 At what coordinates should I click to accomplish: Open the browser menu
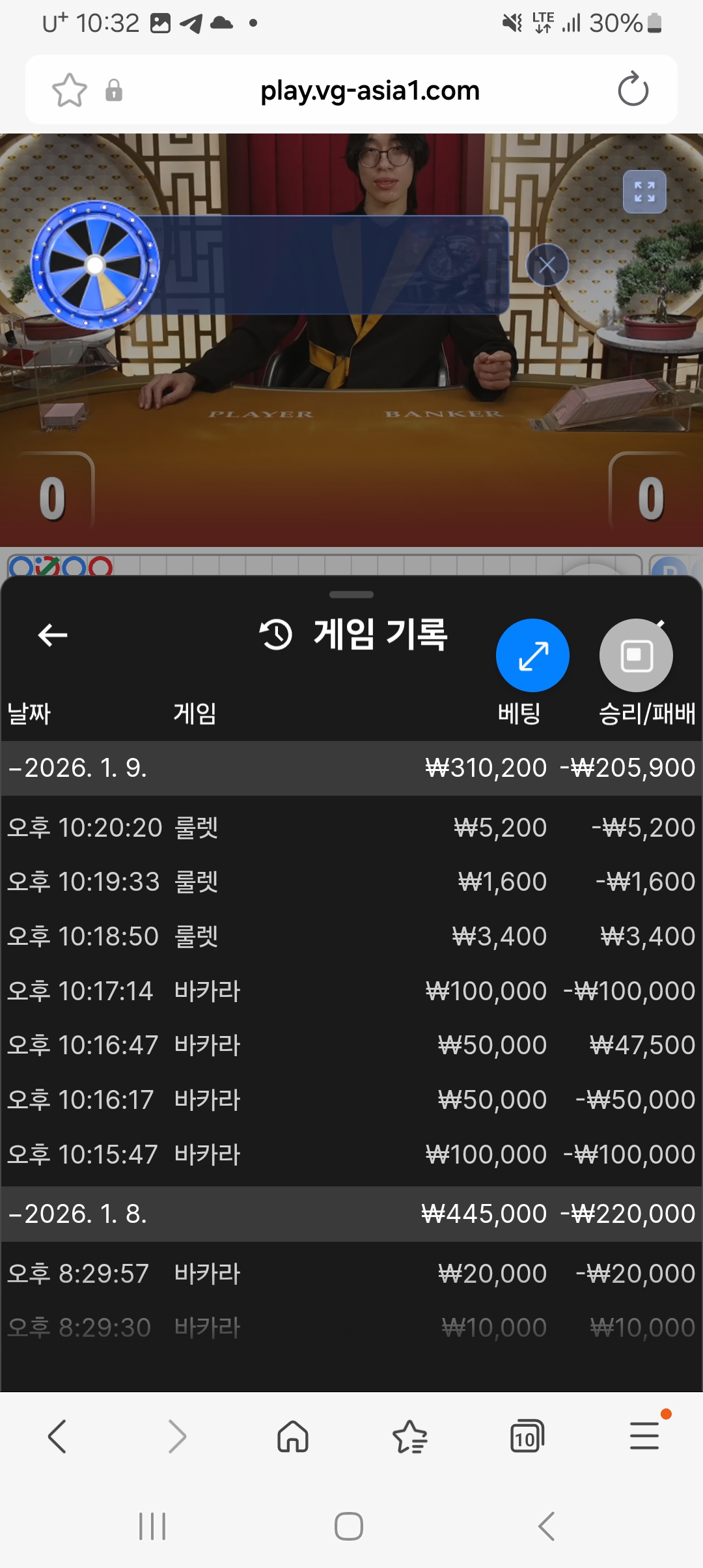644,1436
